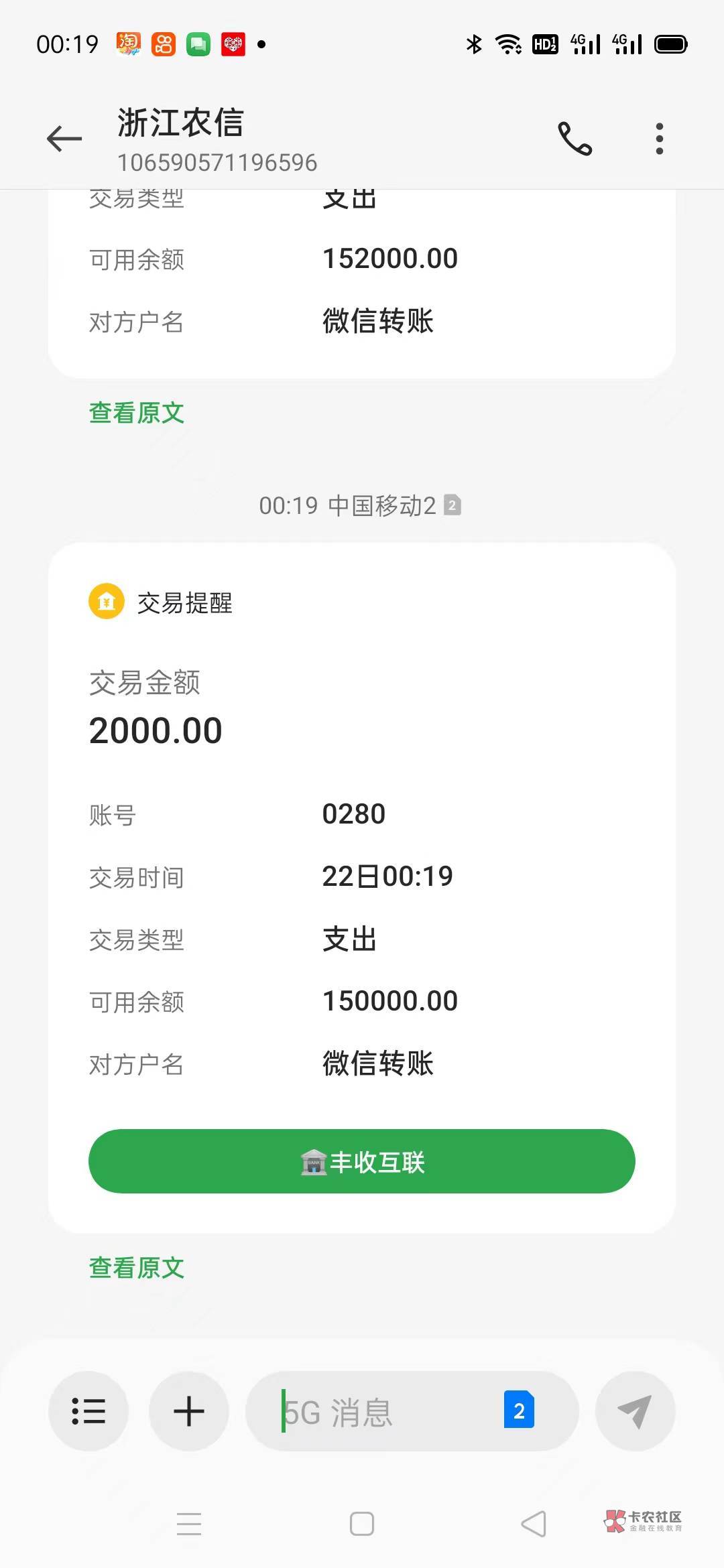
Task: Open the three-dot overflow menu
Action: click(x=660, y=139)
